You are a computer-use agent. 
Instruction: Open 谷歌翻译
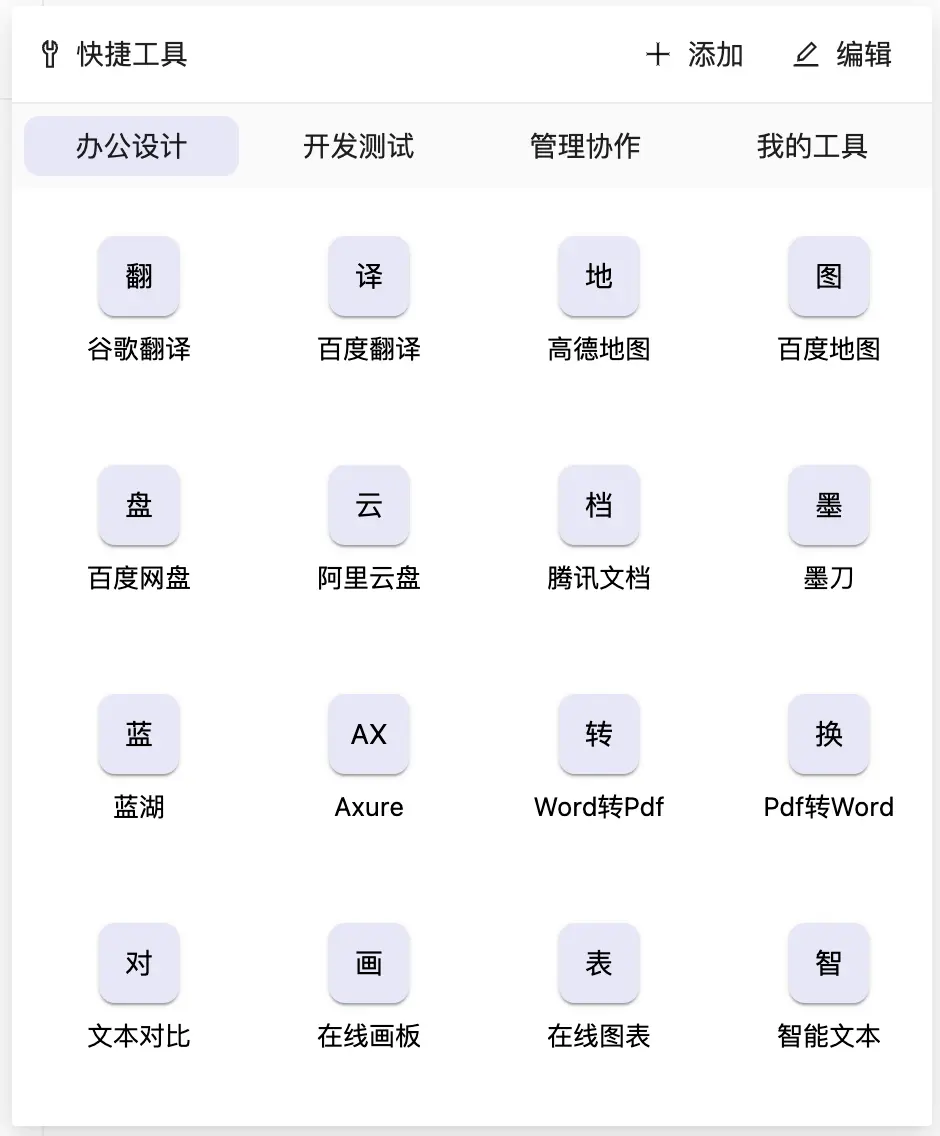pos(139,277)
